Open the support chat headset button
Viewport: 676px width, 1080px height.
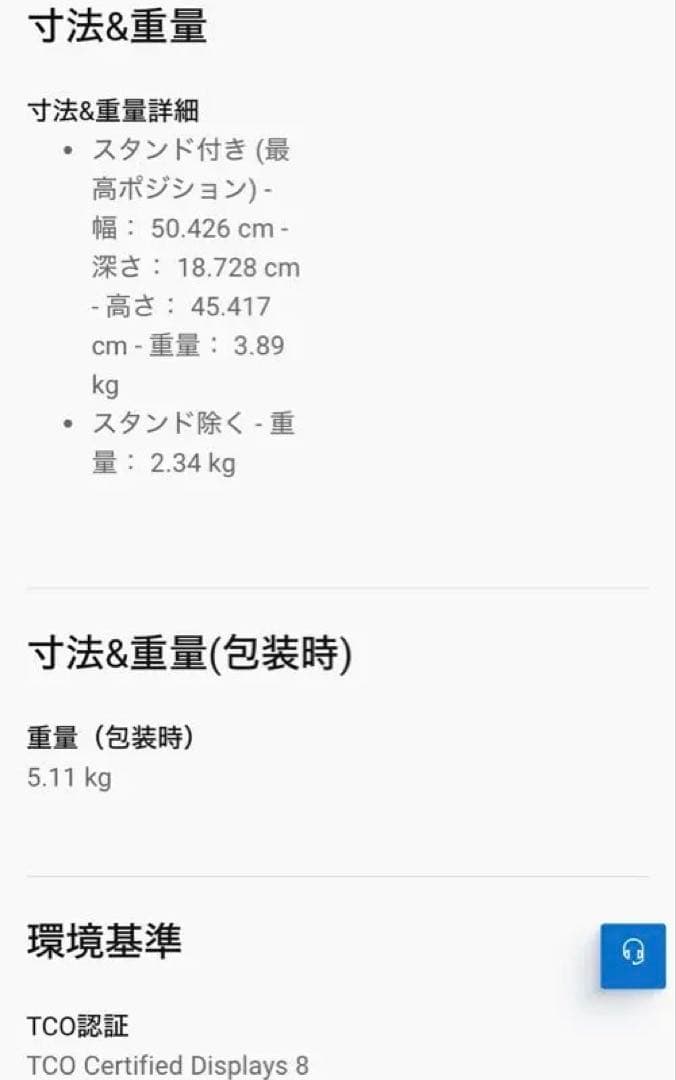pos(633,955)
